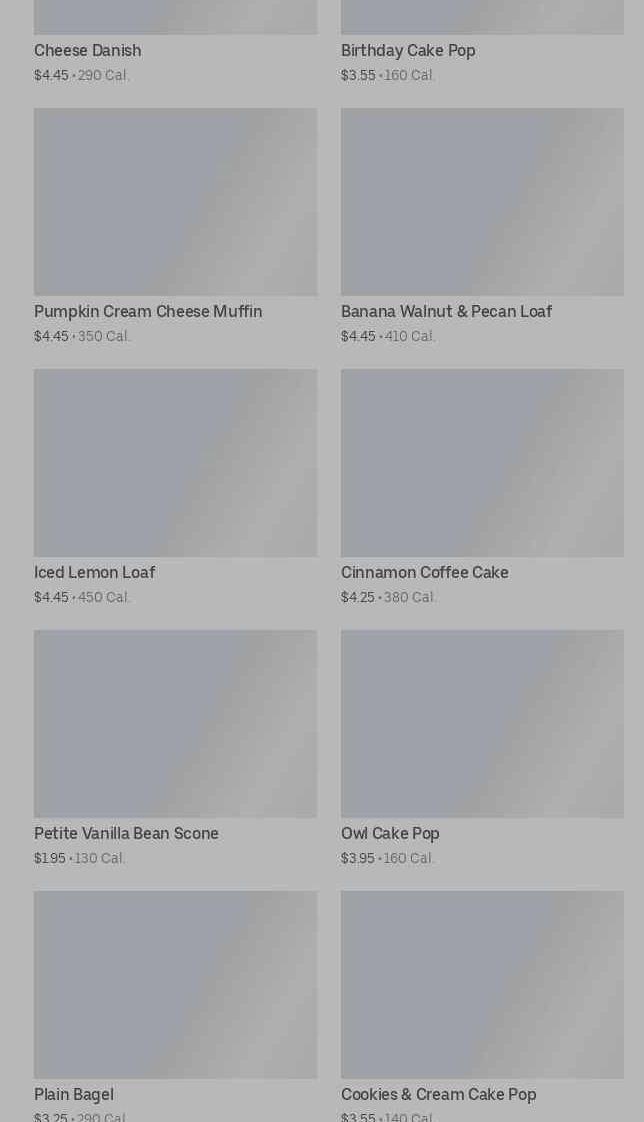Tap the Owl Cake Pop card

pyautogui.click(x=482, y=749)
